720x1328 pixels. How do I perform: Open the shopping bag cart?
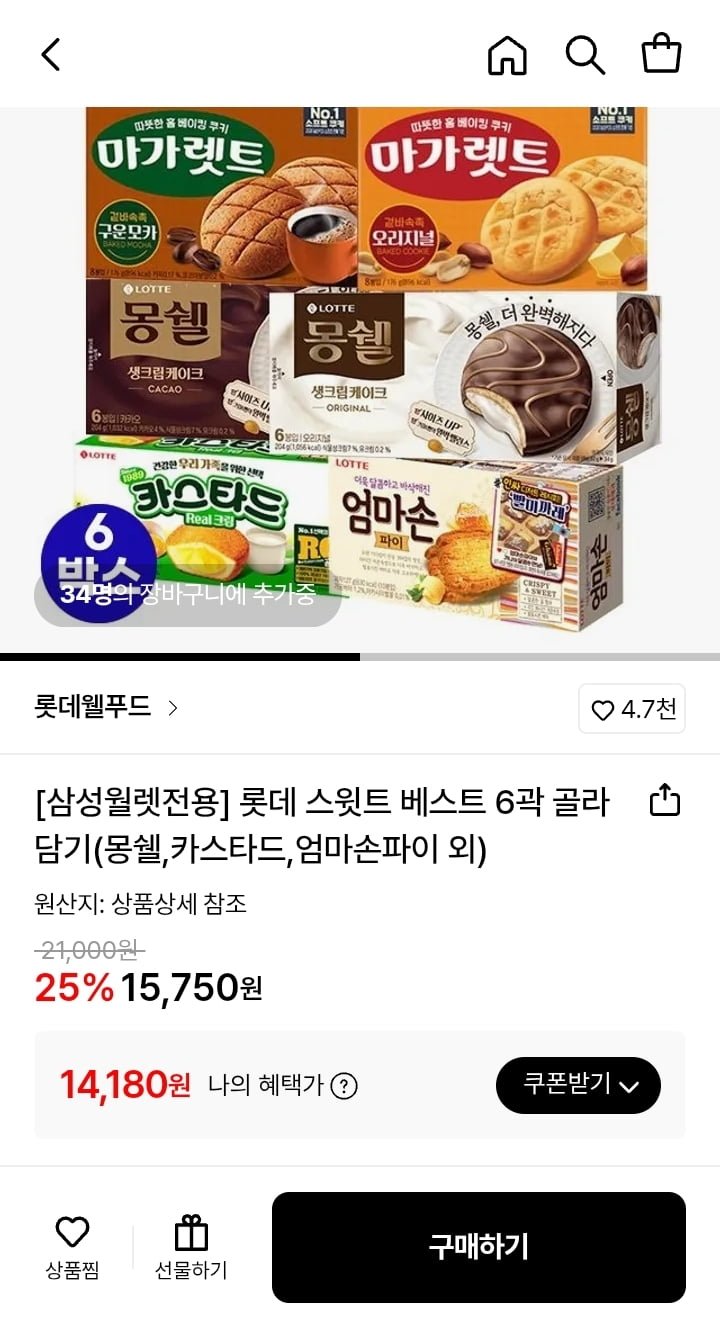coord(661,54)
